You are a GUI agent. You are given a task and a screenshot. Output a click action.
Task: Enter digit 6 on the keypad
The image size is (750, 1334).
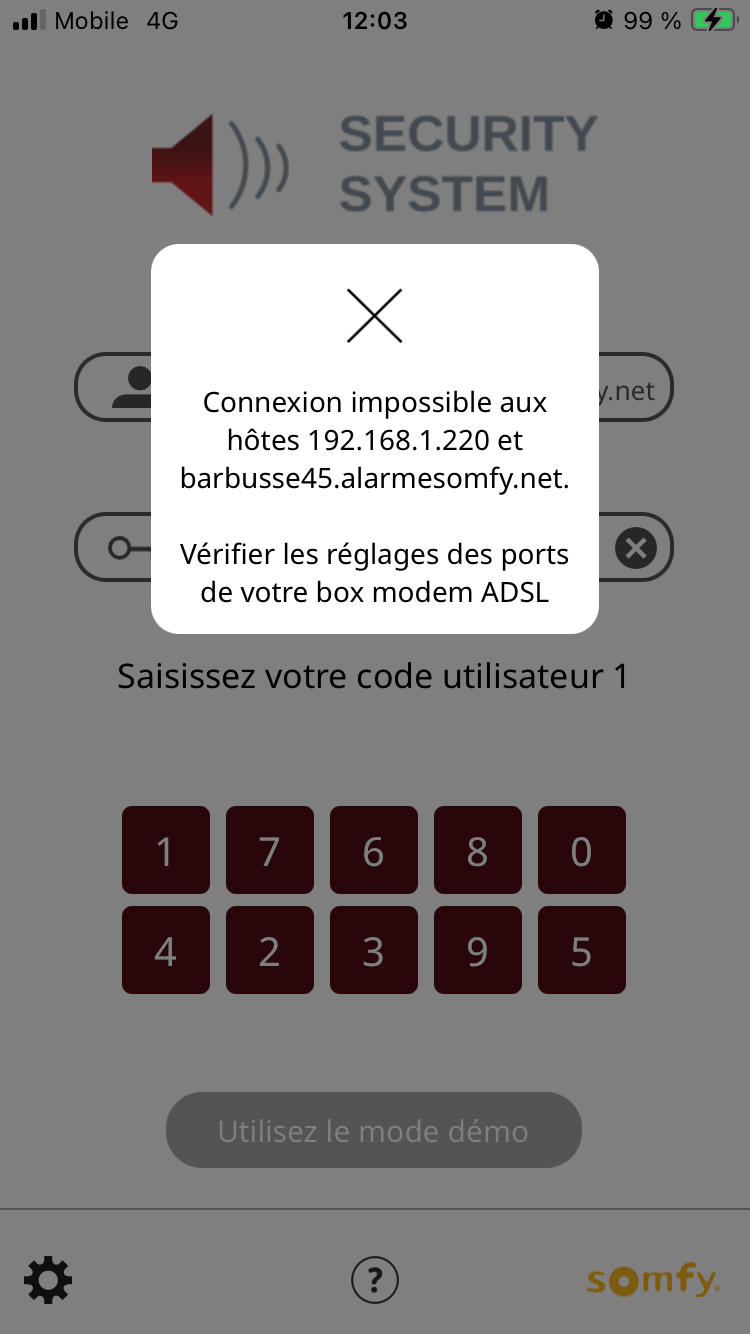pyautogui.click(x=374, y=850)
